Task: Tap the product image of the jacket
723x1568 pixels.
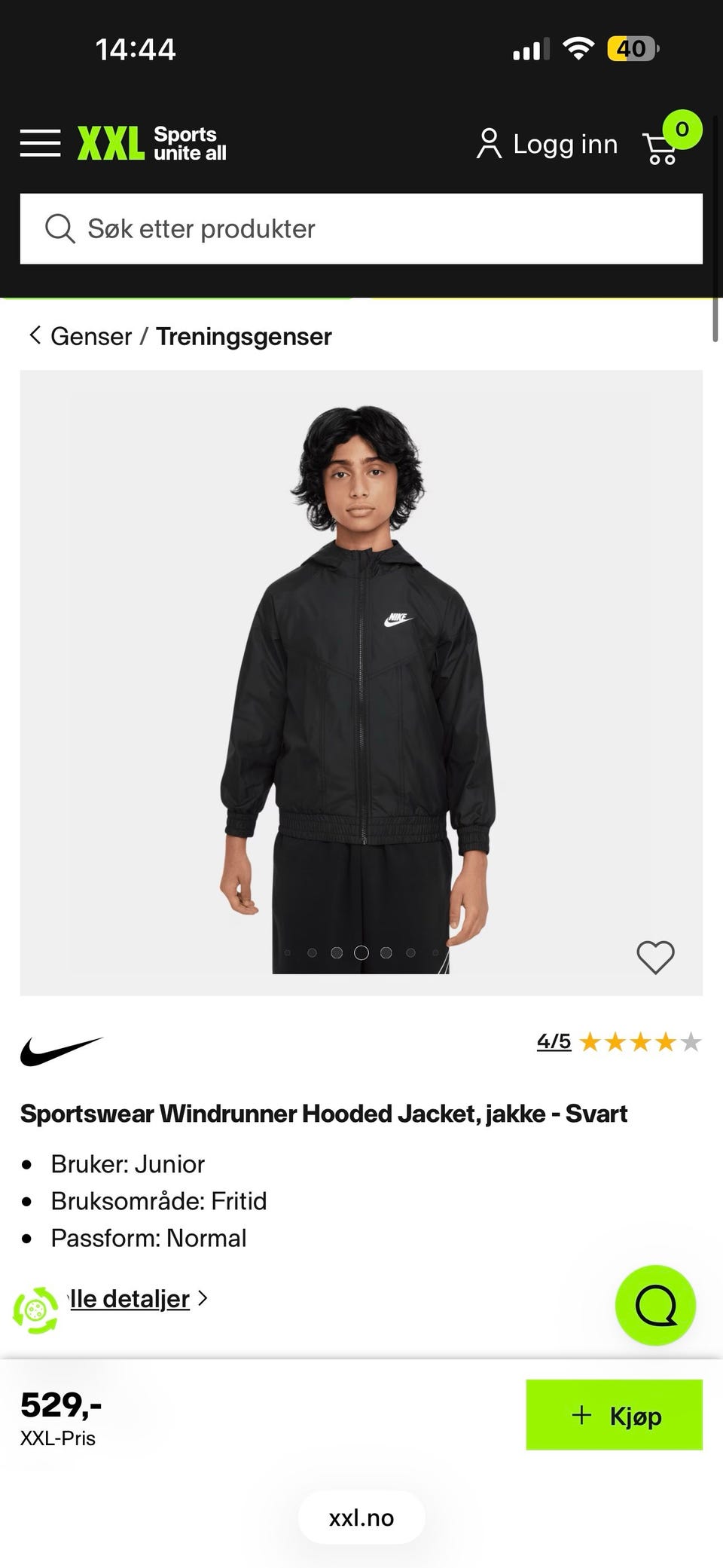Action: (361, 683)
